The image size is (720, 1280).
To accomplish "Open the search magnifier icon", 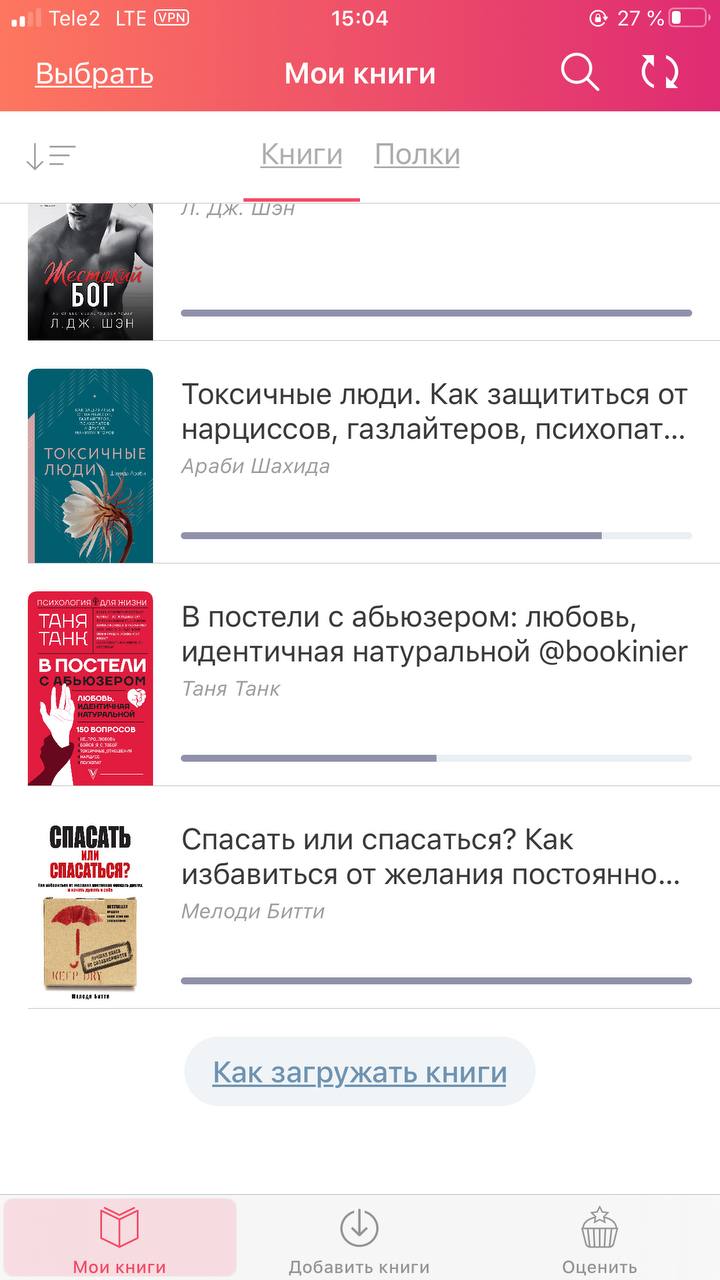I will [579, 72].
